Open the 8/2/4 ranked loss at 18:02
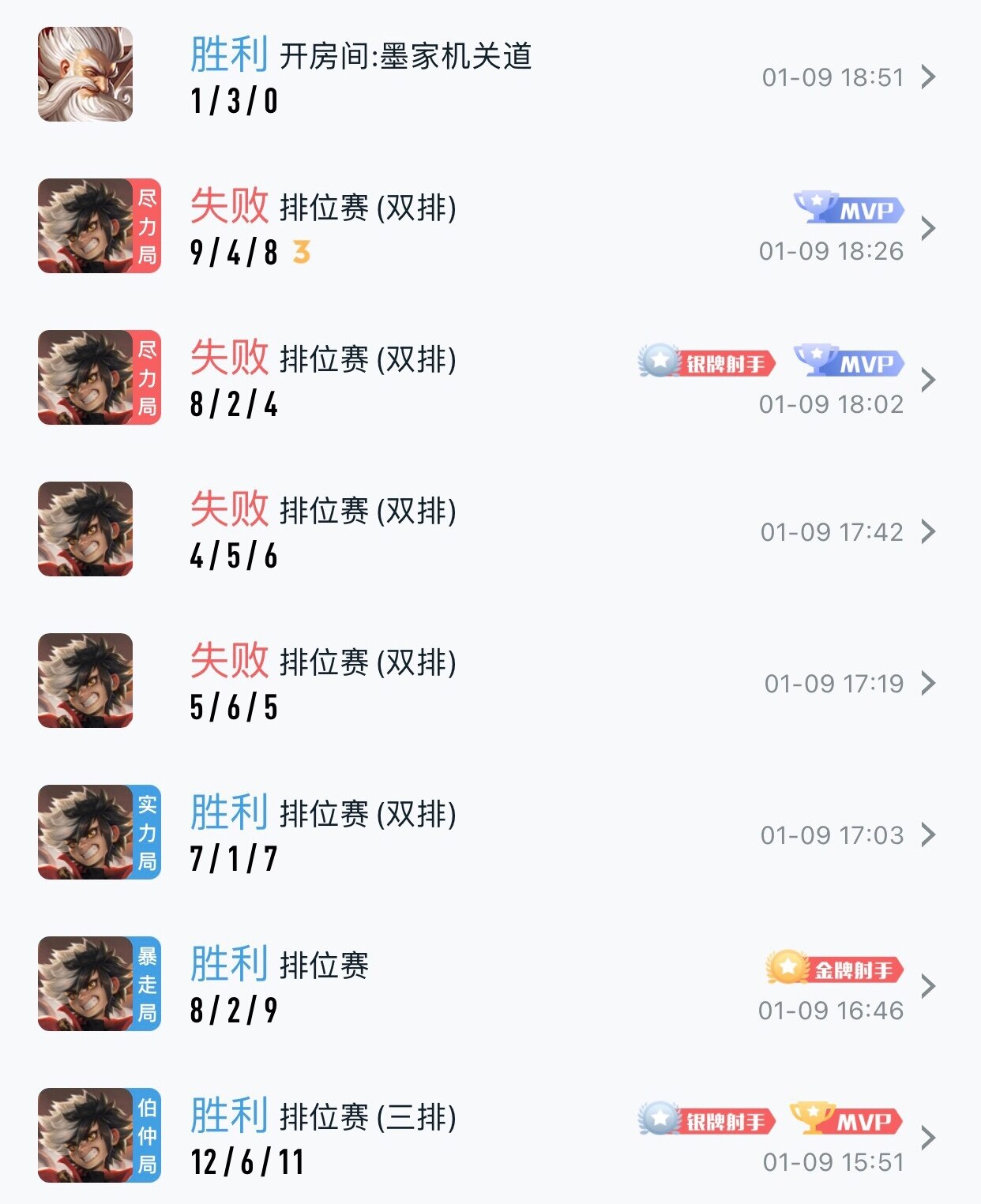The height and width of the screenshot is (1204, 981). coord(490,379)
